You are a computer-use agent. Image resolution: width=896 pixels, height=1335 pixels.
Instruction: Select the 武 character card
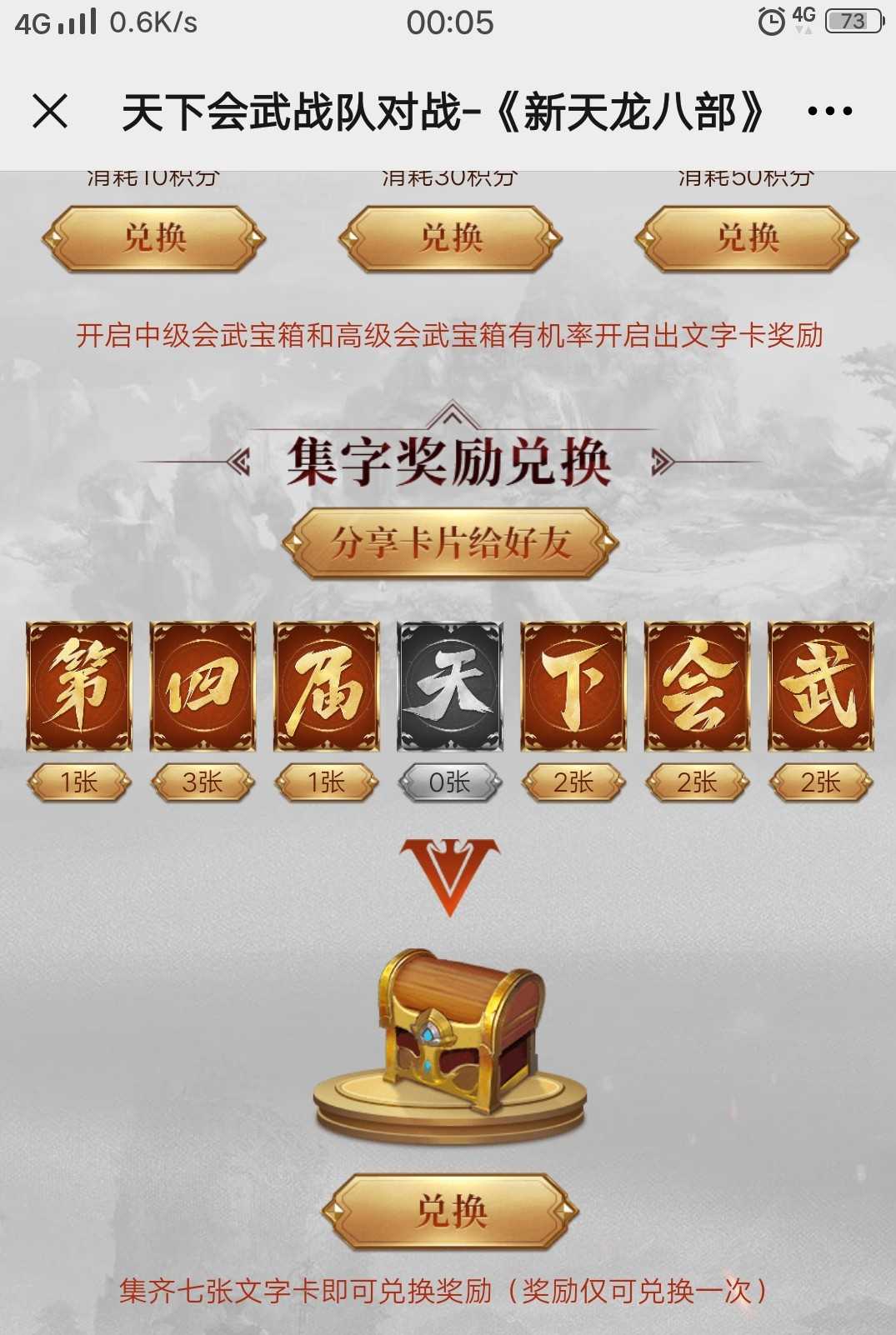(x=820, y=686)
